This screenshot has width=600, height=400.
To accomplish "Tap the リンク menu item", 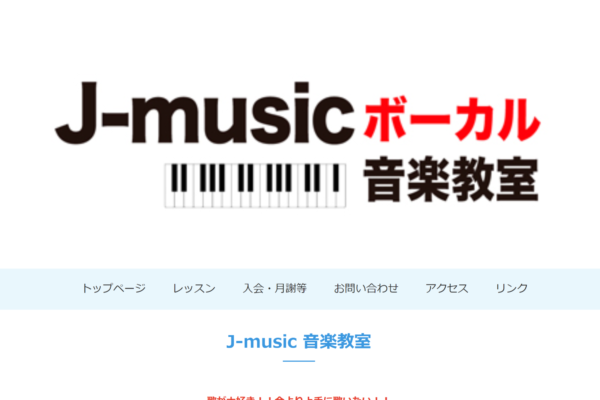I will [512, 288].
